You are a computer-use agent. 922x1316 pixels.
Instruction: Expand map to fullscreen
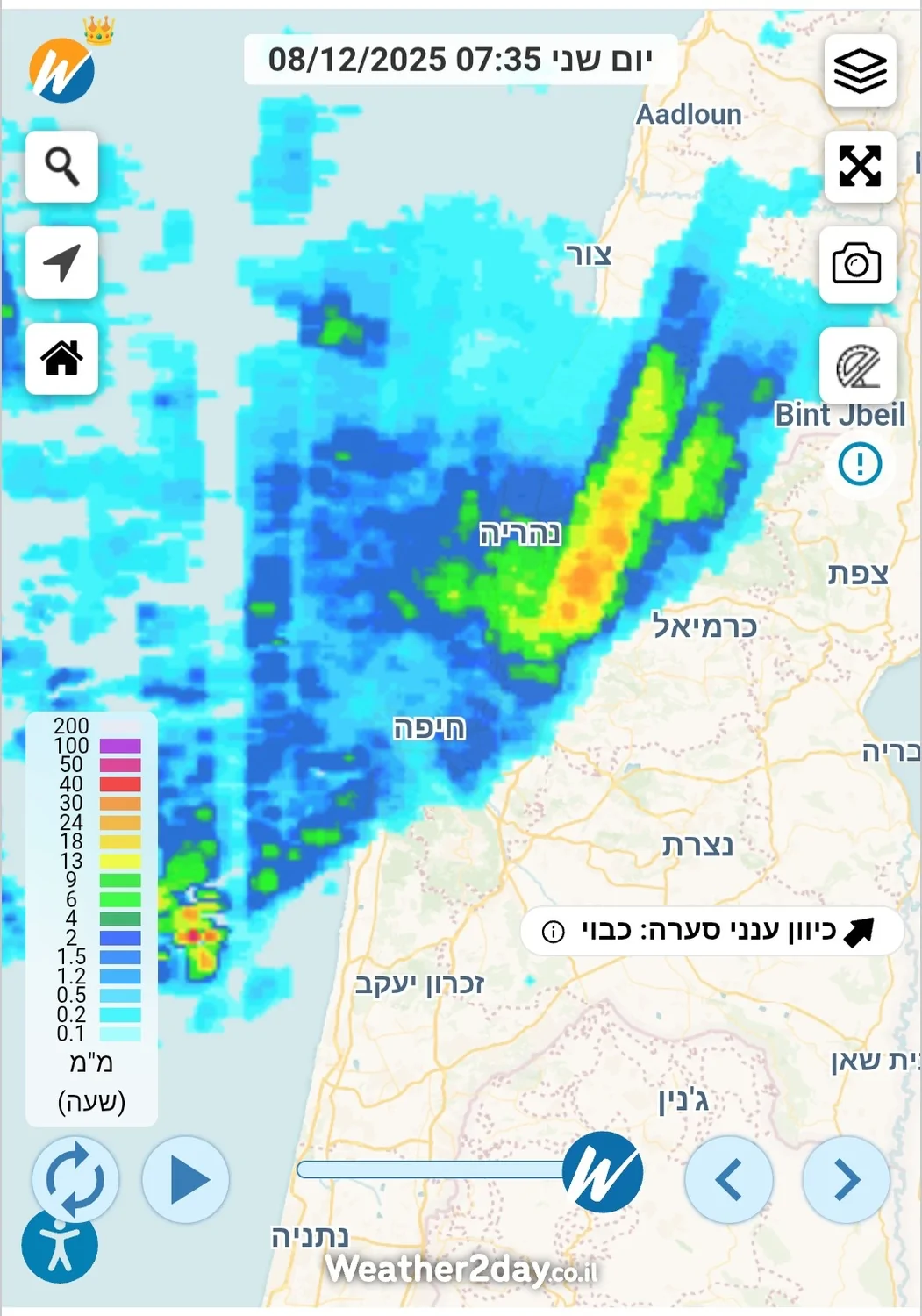pyautogui.click(x=860, y=166)
